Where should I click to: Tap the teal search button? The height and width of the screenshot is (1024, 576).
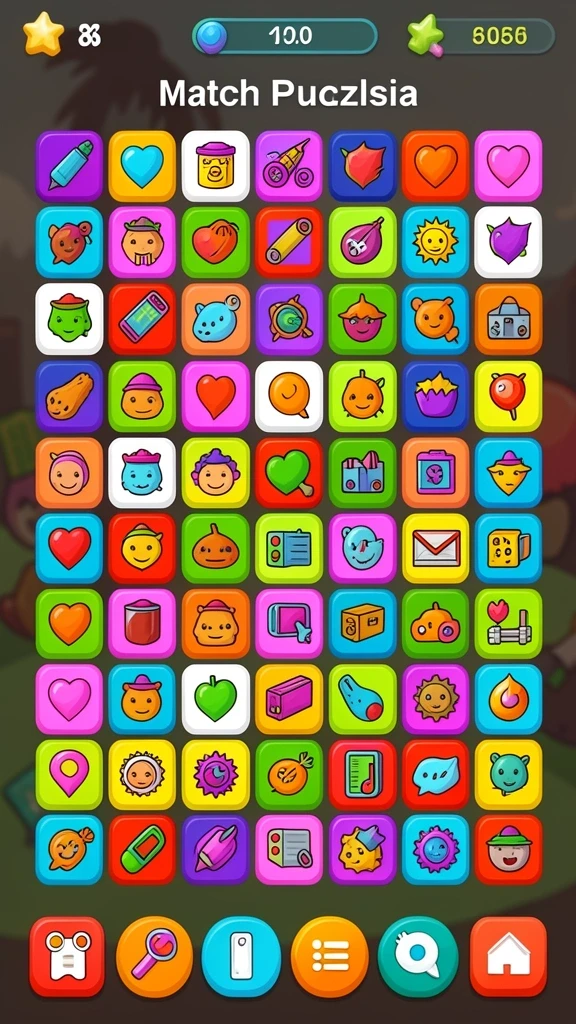coord(418,956)
